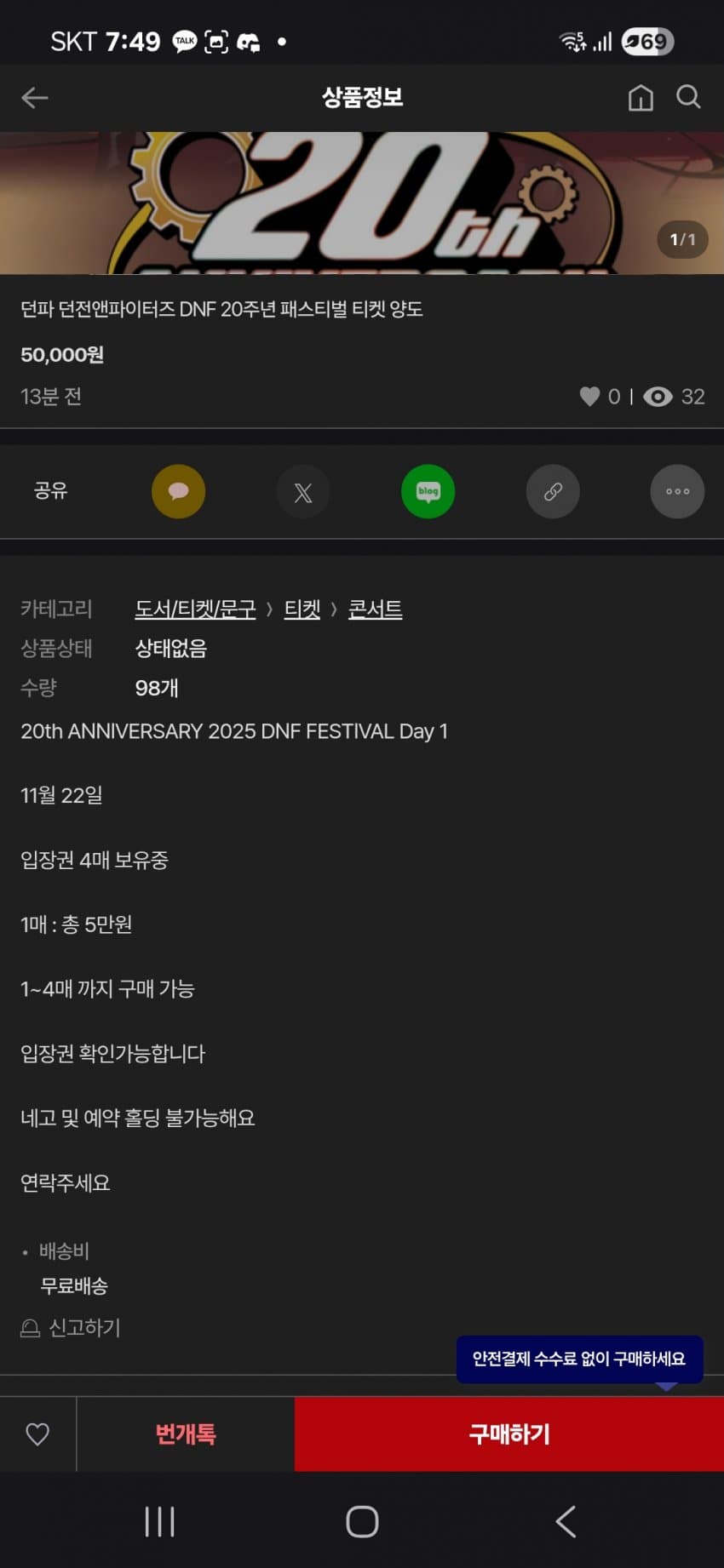This screenshot has height=1568, width=724.
Task: Copy the listing link
Action: (x=553, y=491)
